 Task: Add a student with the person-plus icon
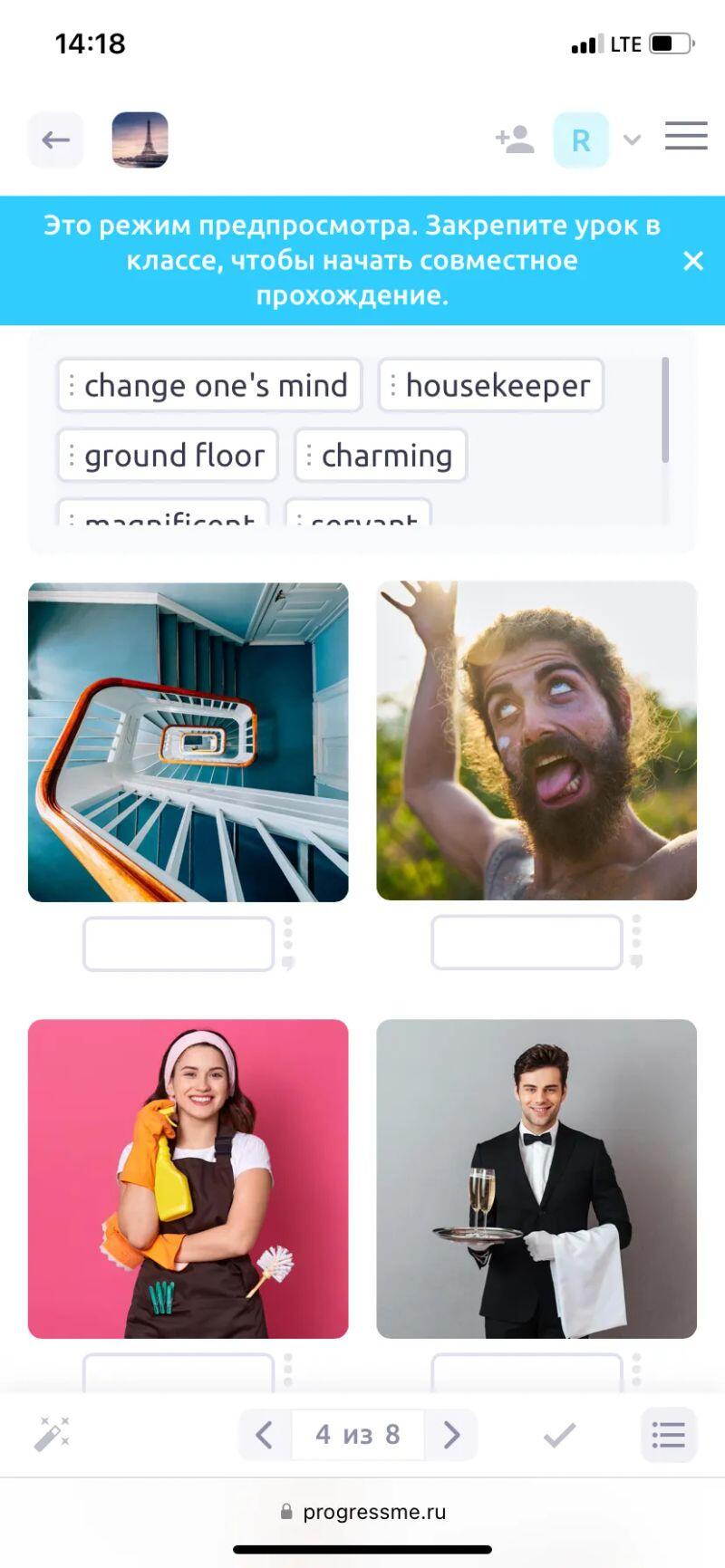pos(514,140)
